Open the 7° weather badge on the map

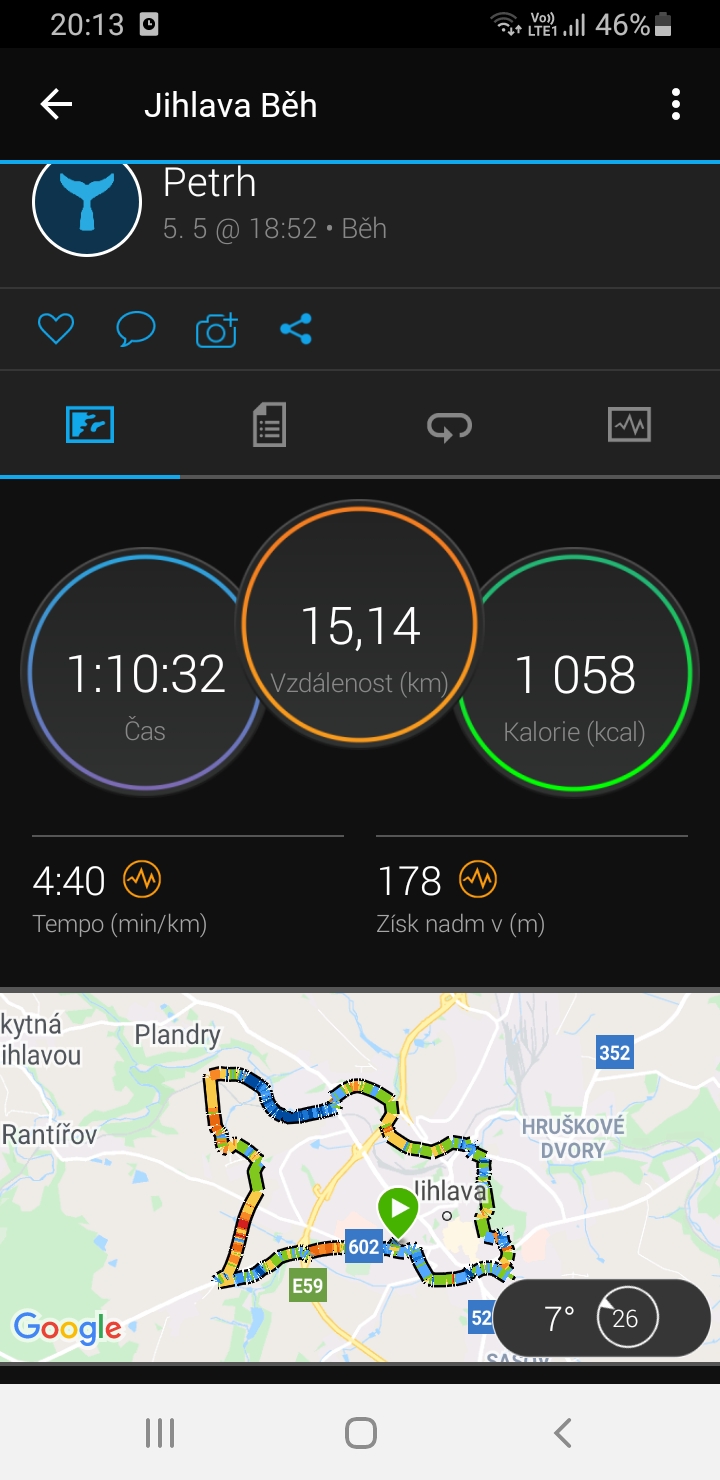tap(602, 1318)
